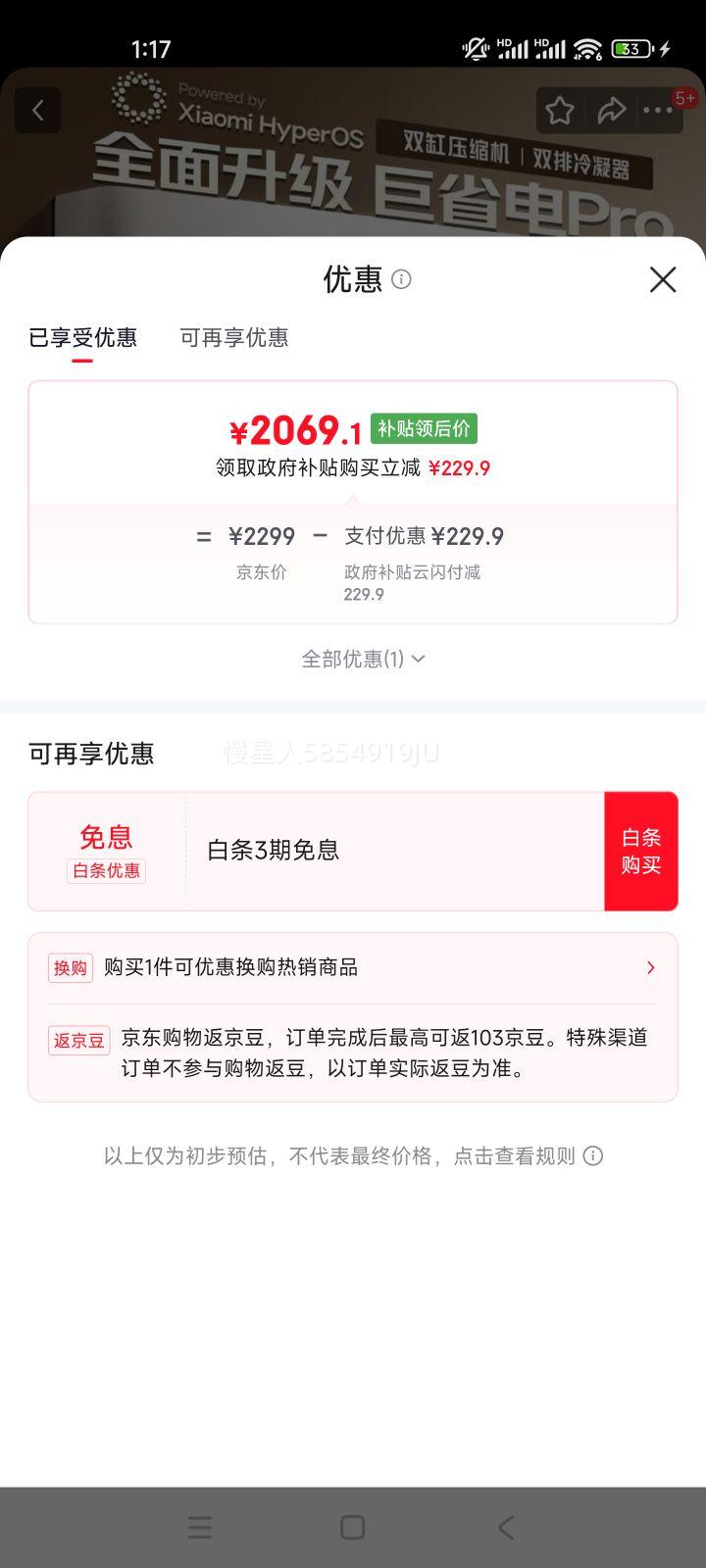Tap the info icon beside 优惠 title
Screen dimensions: 706x1568
(x=402, y=281)
